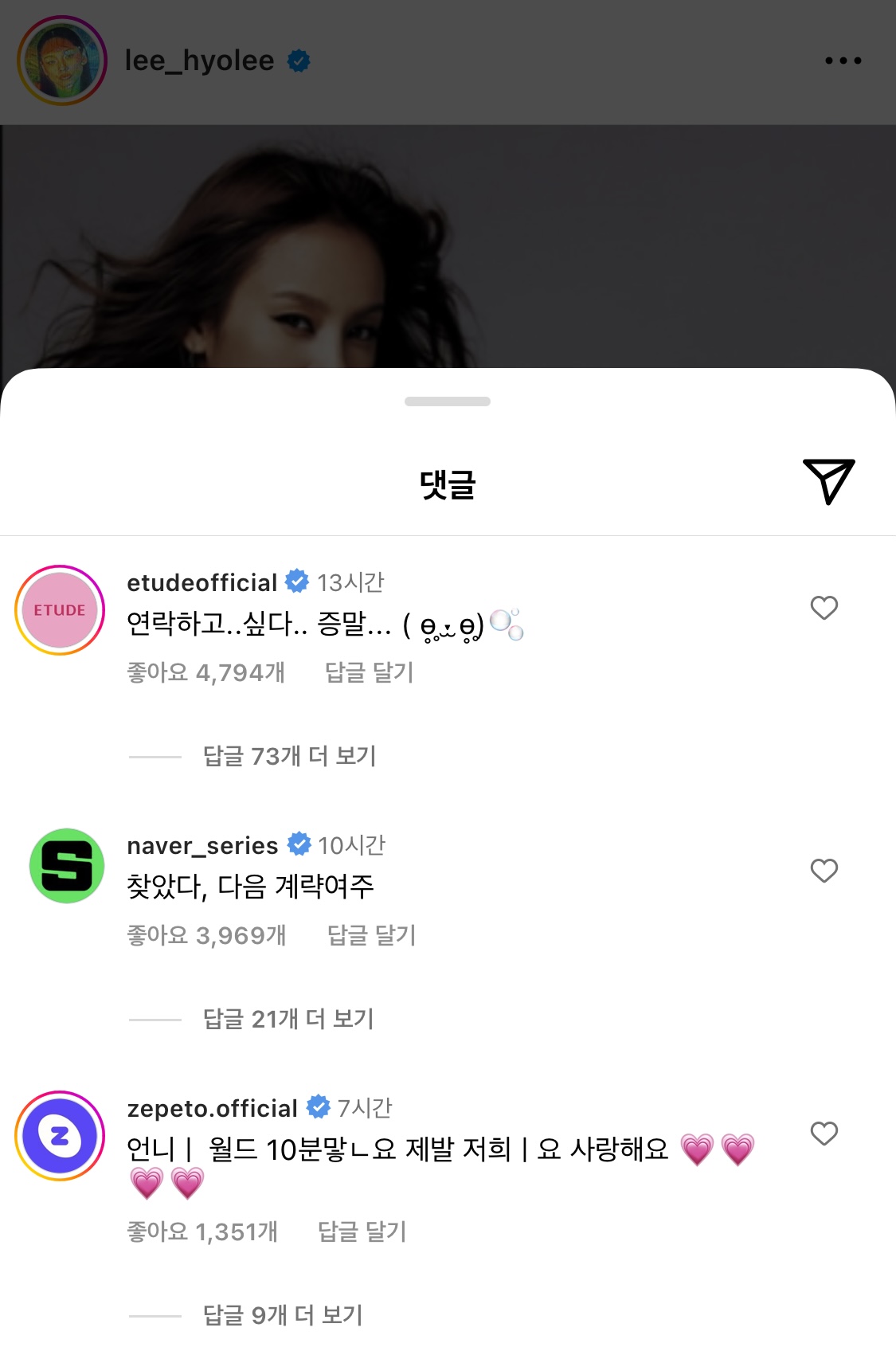
Task: Visit lee_hyolee's profile from the username
Action: coord(199,61)
